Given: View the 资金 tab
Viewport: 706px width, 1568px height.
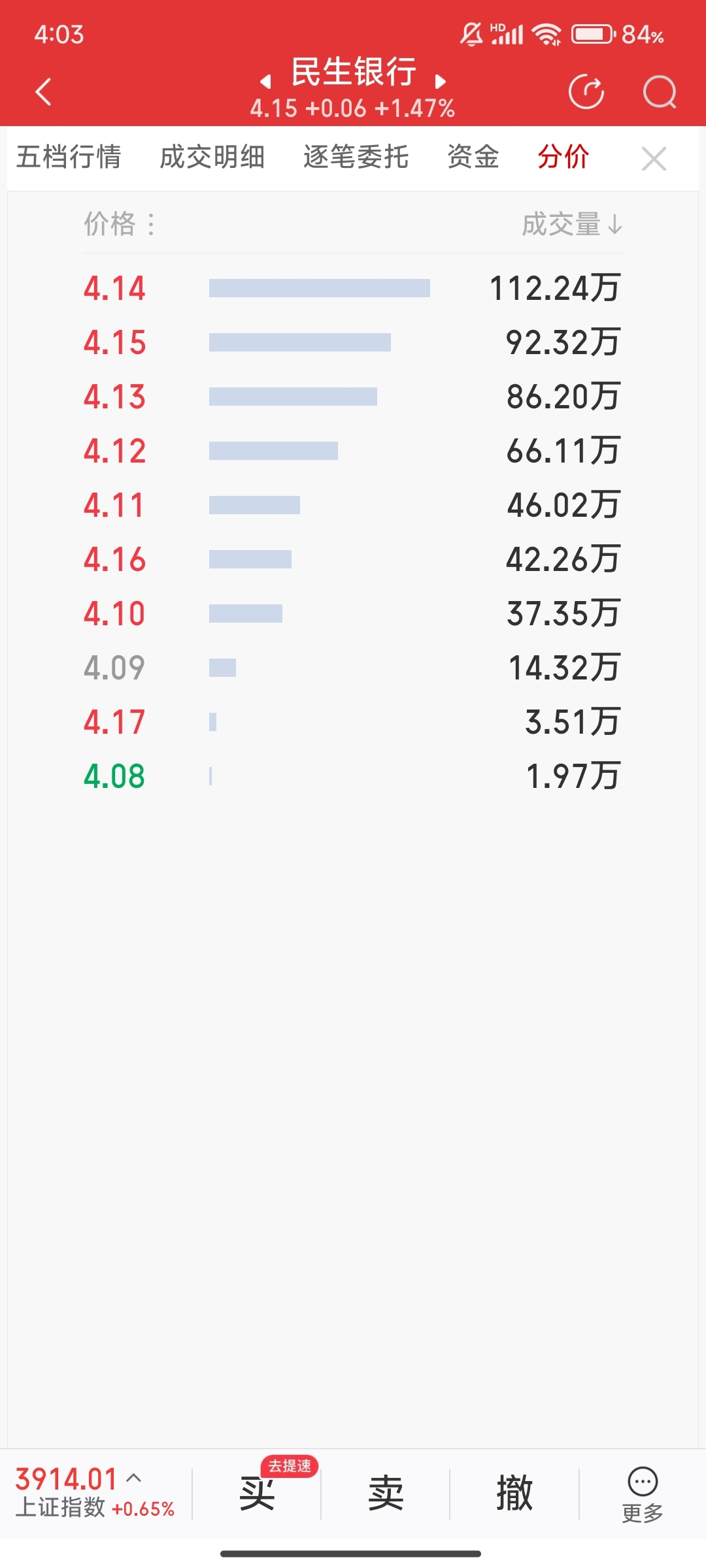Looking at the screenshot, I should click(473, 157).
